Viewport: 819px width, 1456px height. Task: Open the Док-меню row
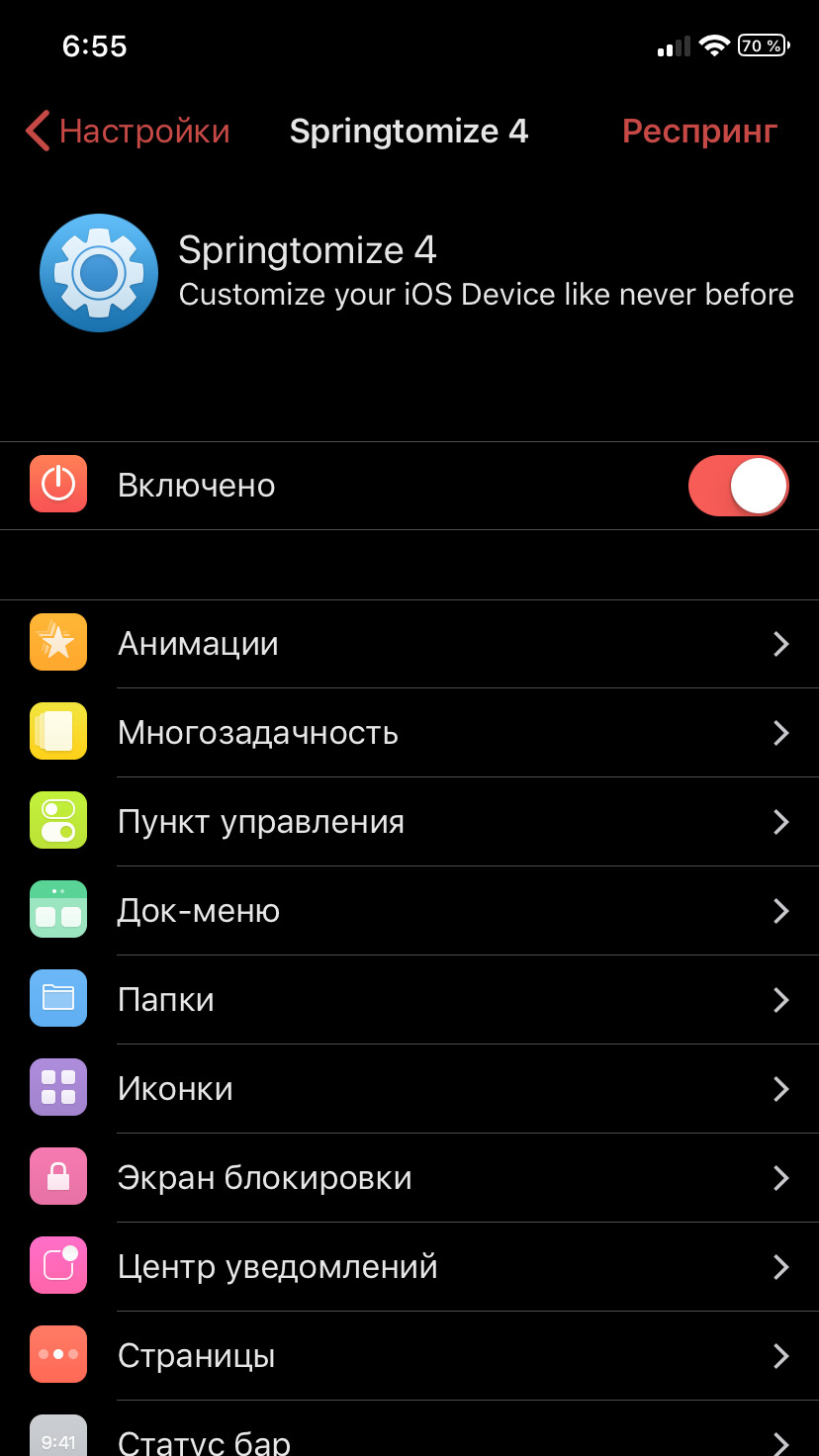pos(409,911)
